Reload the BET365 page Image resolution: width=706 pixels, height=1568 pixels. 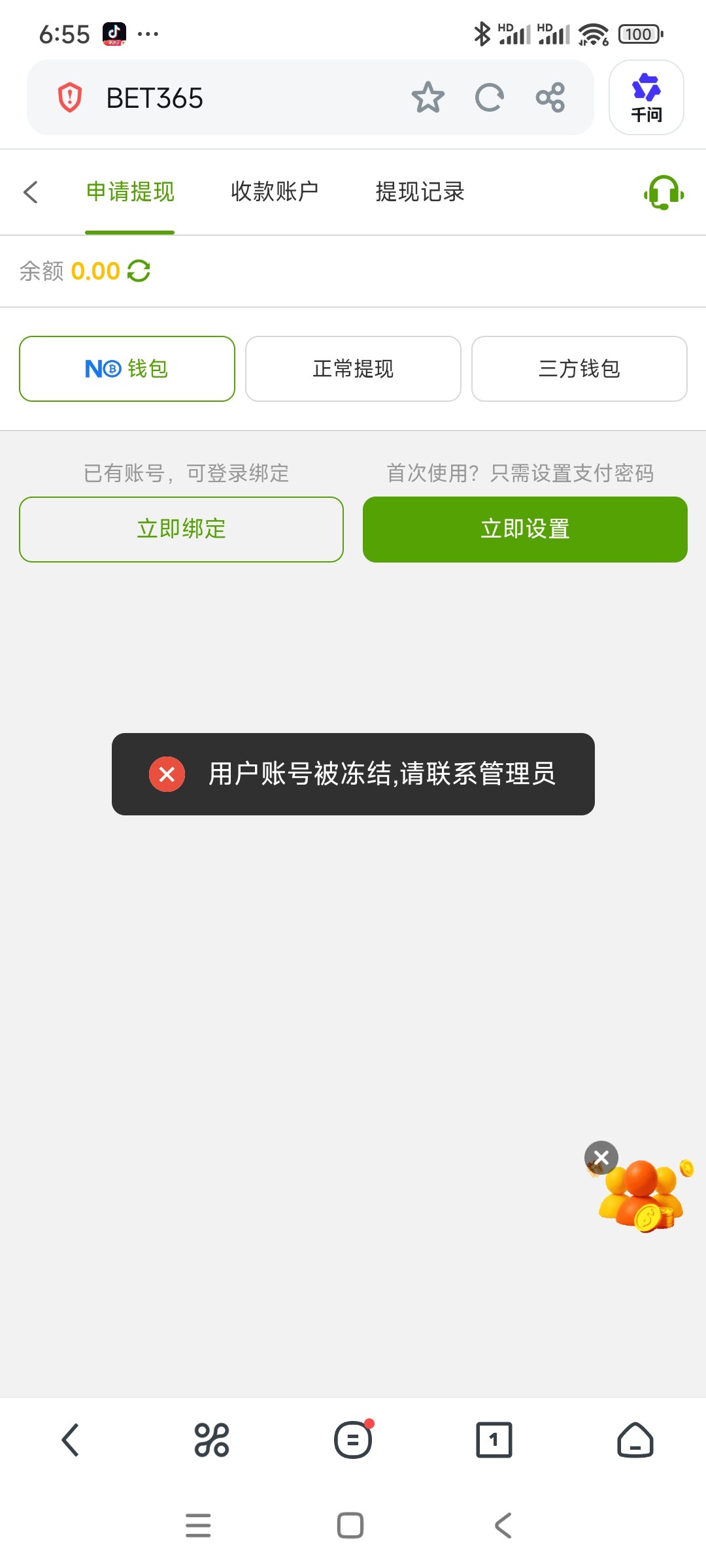[489, 98]
